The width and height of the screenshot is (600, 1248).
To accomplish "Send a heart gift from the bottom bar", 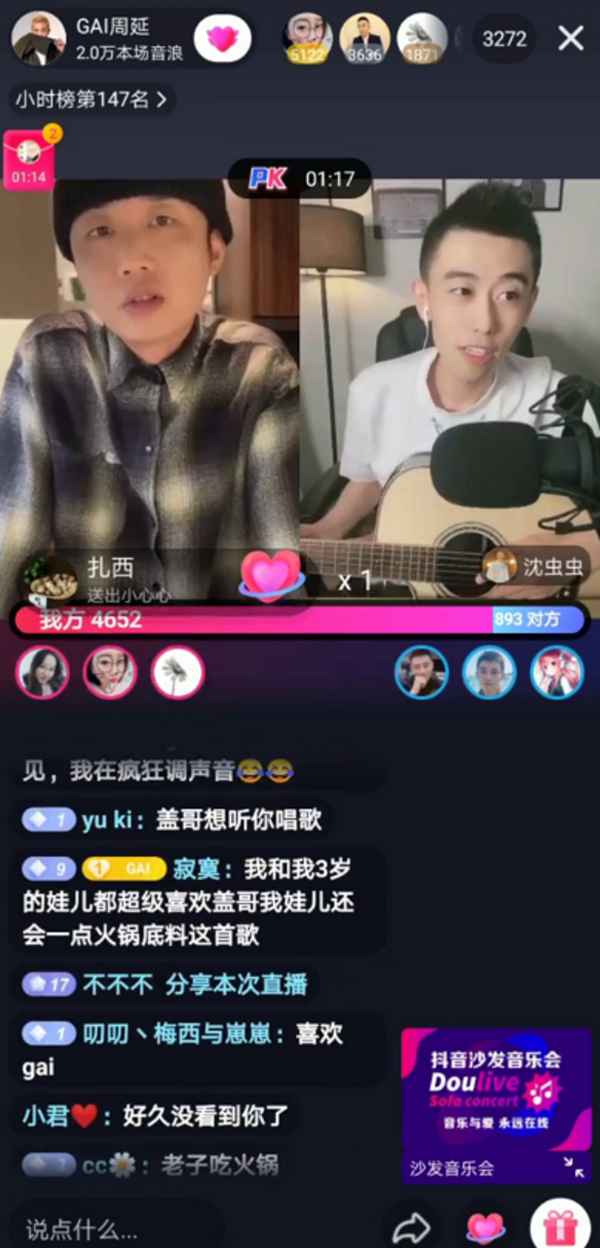I will [x=485, y=1227].
